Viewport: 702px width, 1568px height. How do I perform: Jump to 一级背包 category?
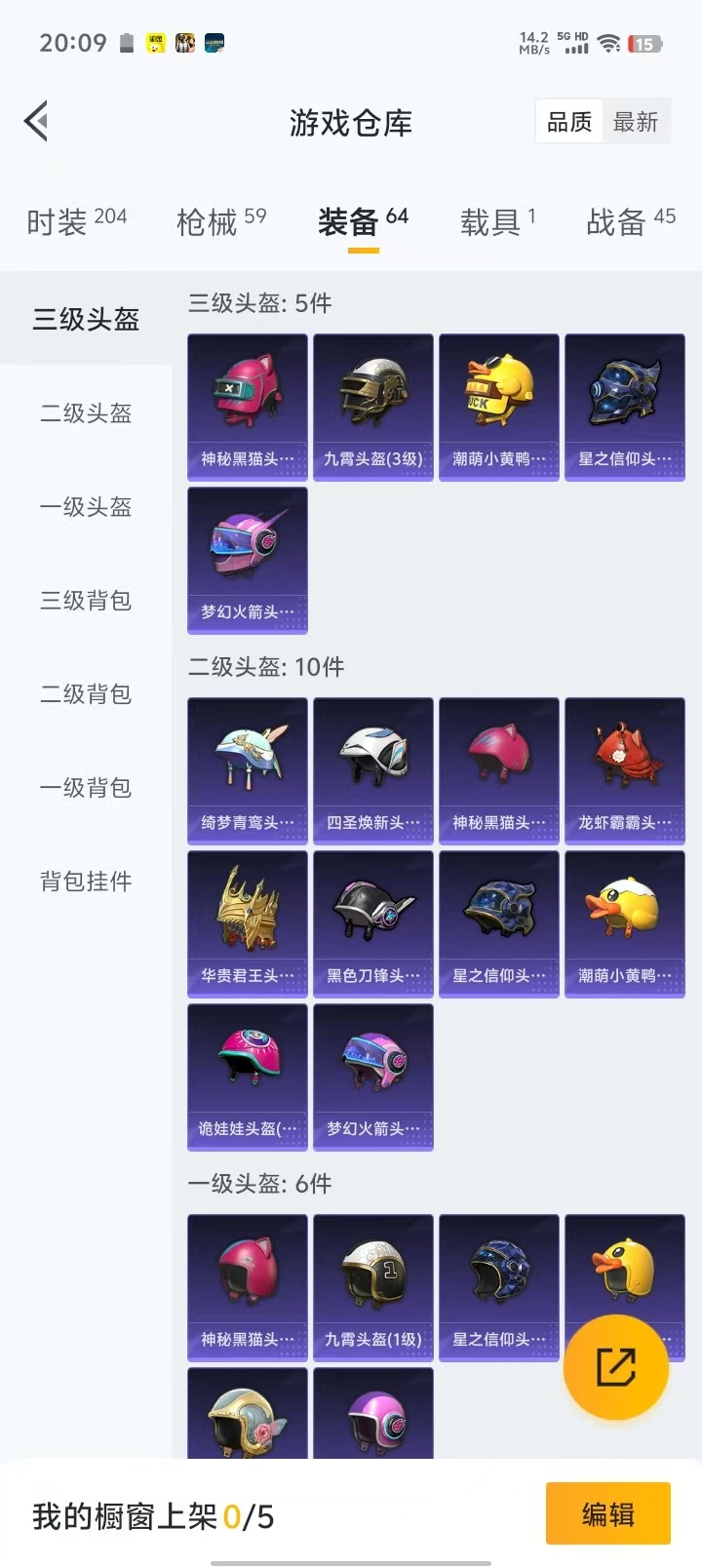[86, 788]
